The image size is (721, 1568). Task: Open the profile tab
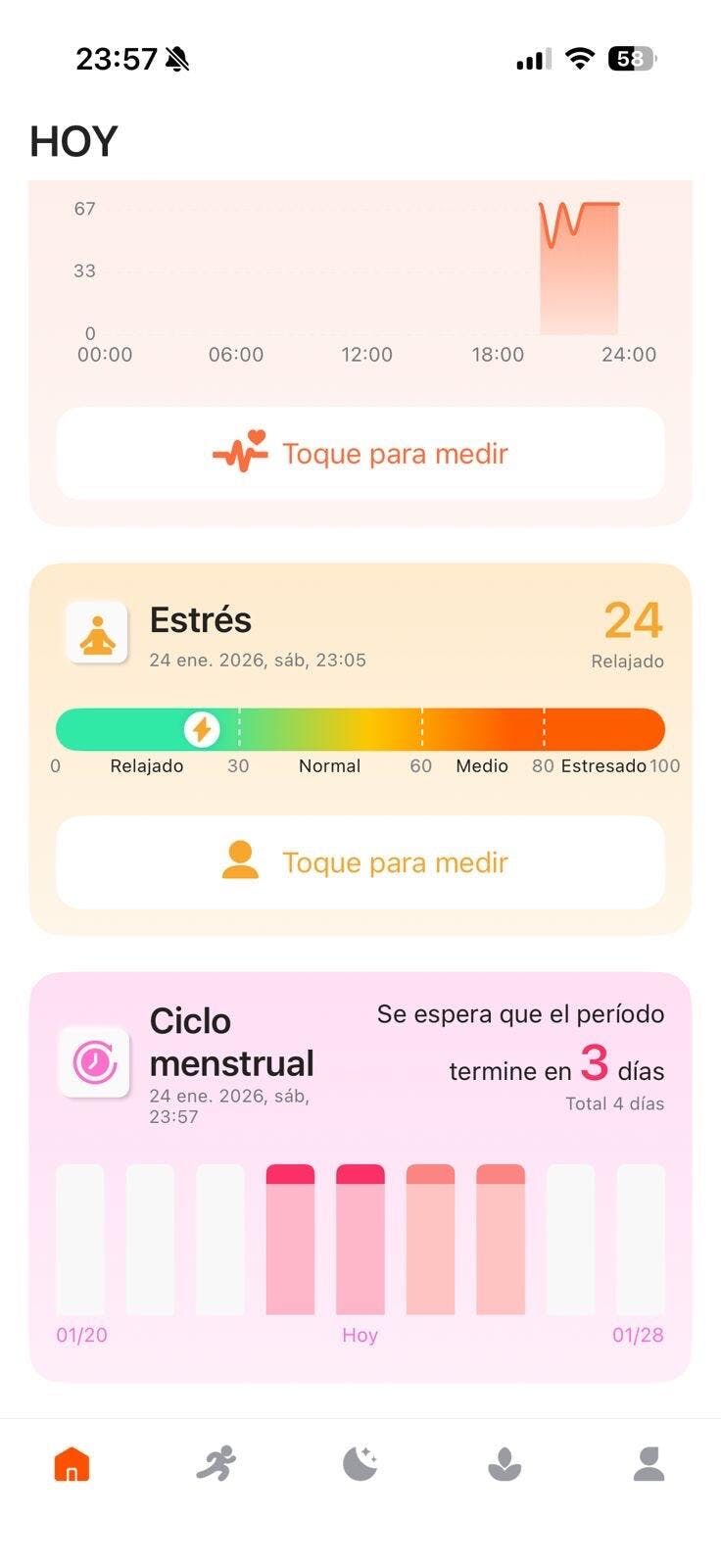[x=649, y=1464]
